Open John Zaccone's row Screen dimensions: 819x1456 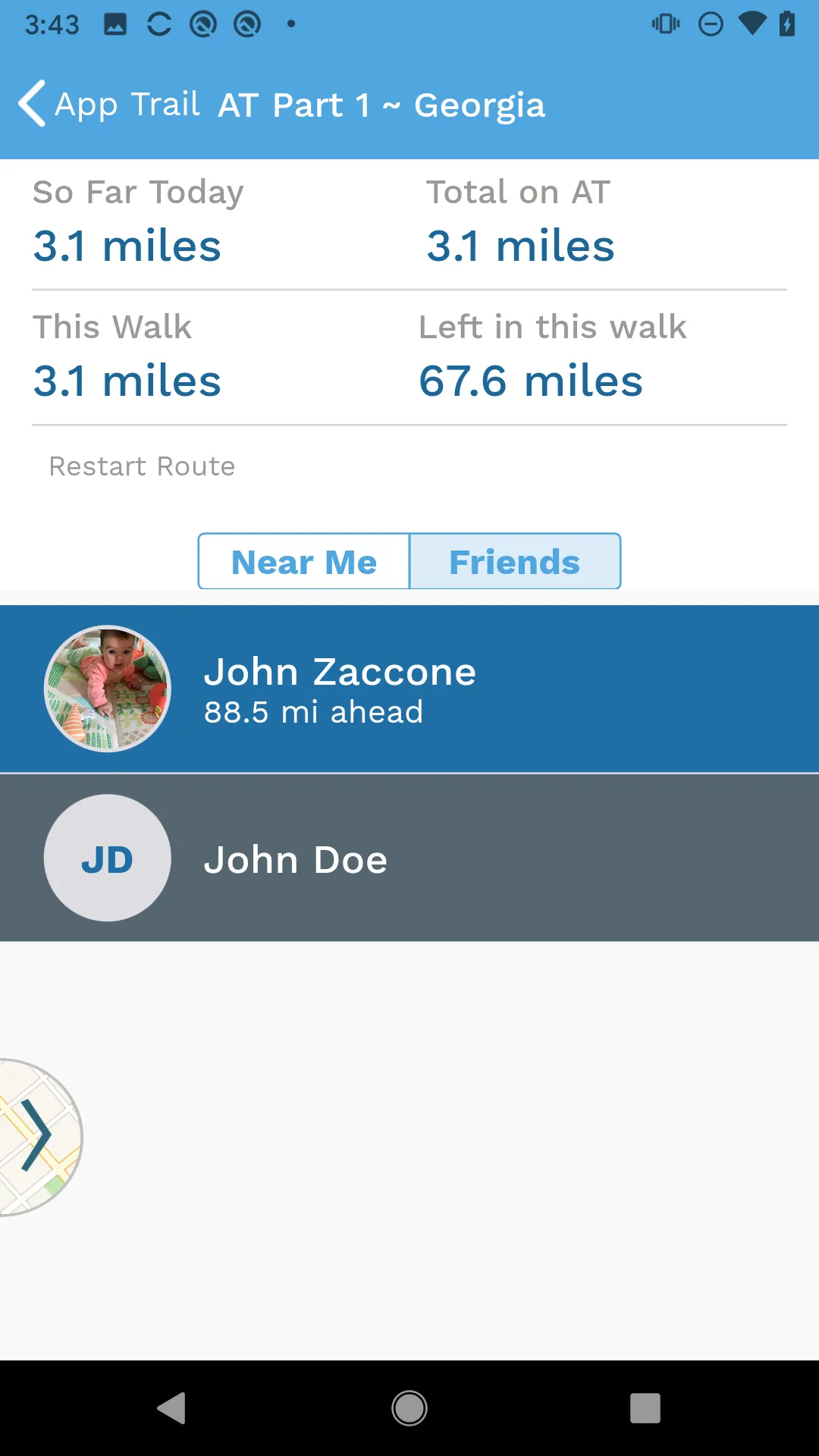(x=409, y=689)
